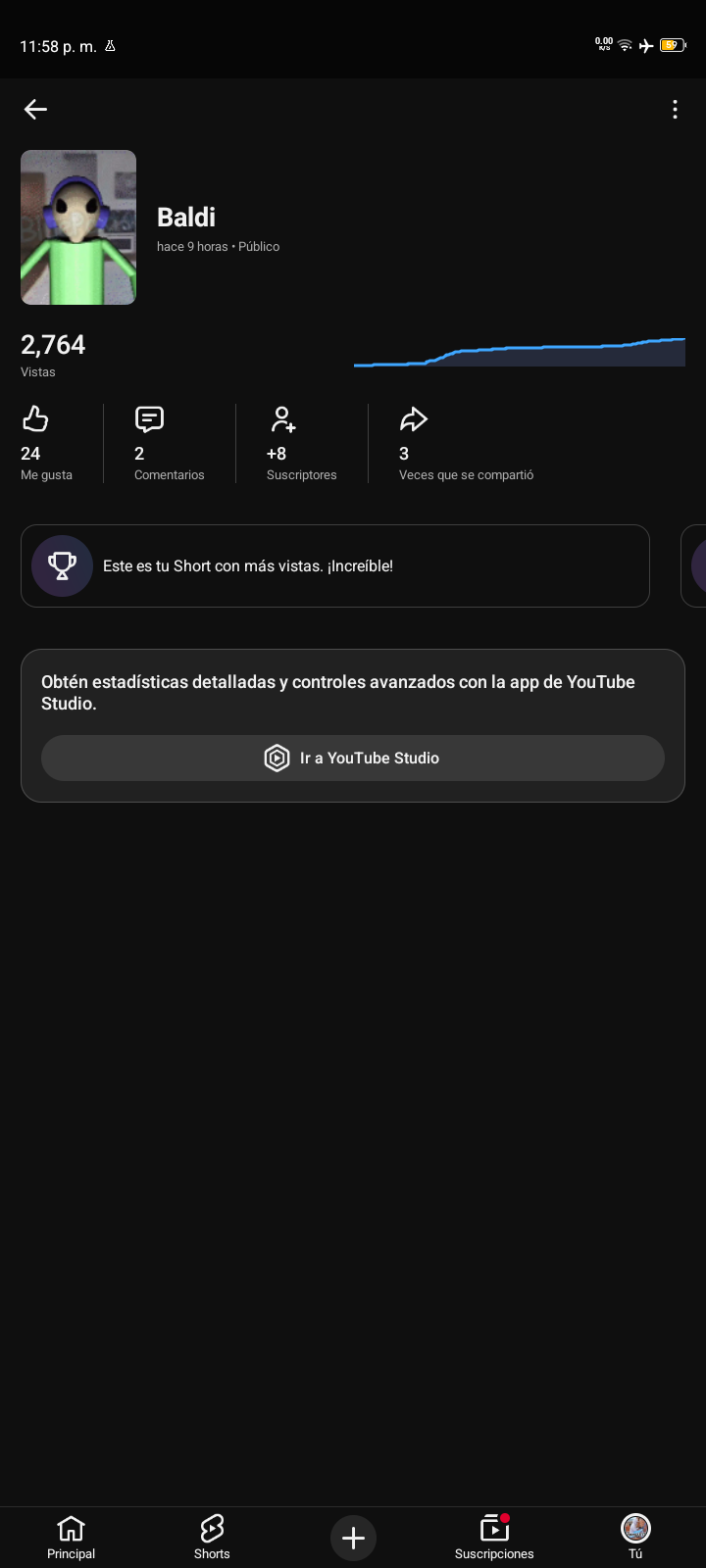This screenshot has height=1568, width=706.
Task: Create new content with the plus button
Action: point(353,1538)
